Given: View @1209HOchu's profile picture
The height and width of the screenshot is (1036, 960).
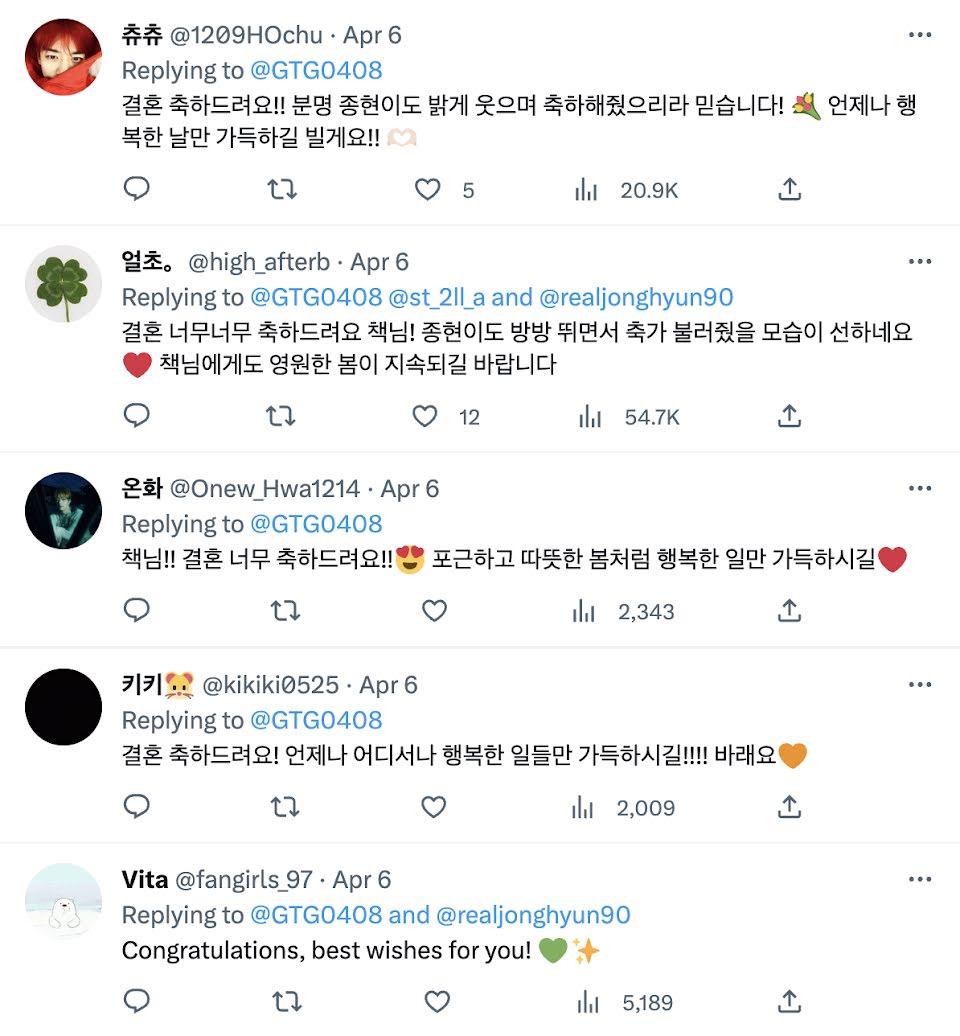Looking at the screenshot, I should click(63, 57).
